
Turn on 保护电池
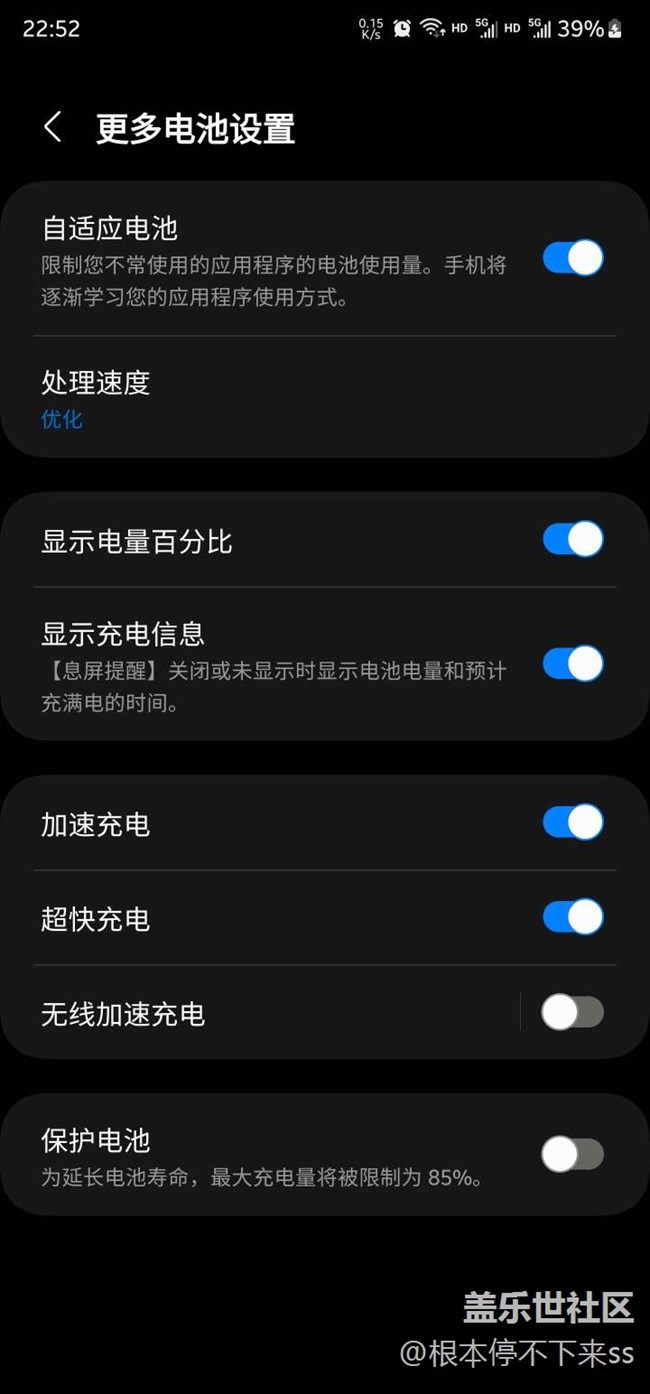click(x=572, y=1155)
